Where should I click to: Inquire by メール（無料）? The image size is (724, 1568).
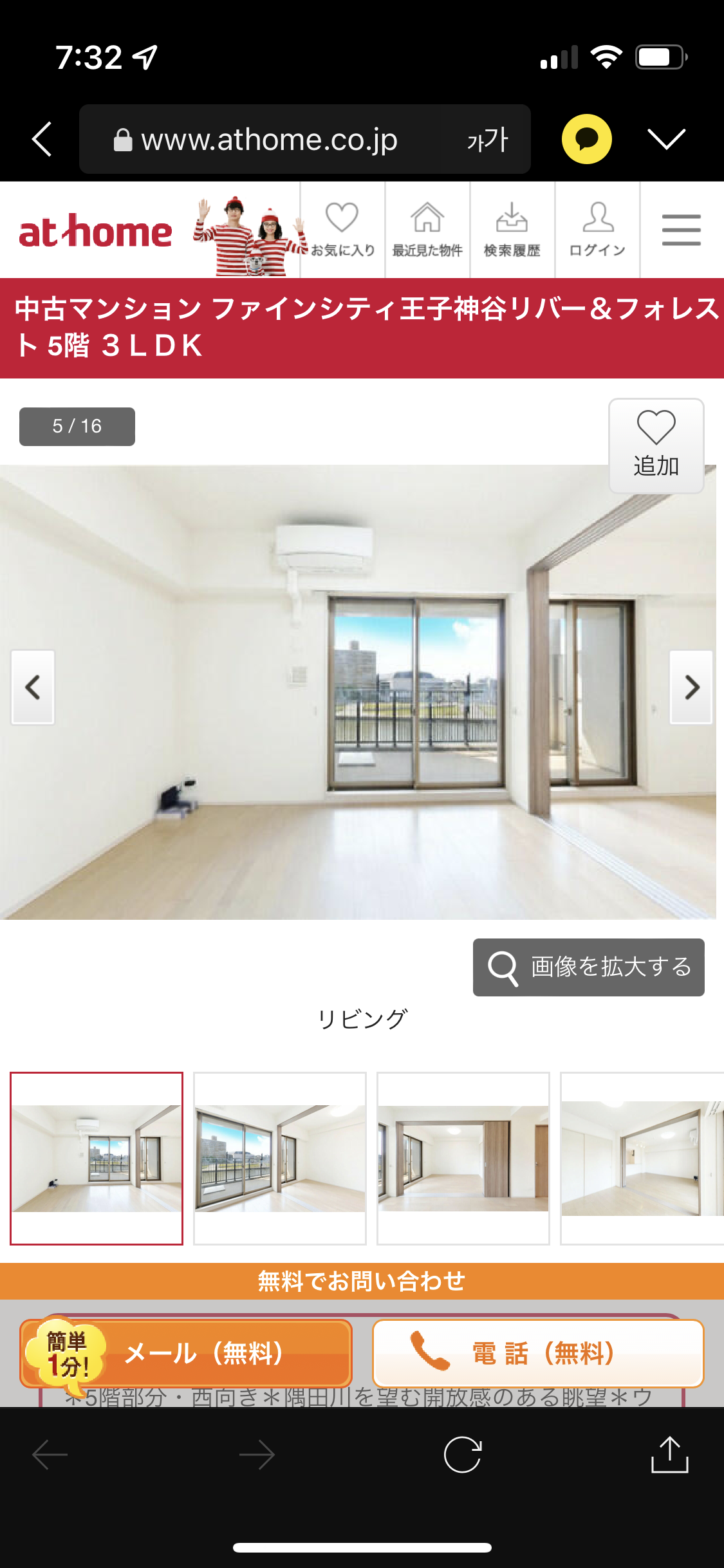click(187, 1353)
